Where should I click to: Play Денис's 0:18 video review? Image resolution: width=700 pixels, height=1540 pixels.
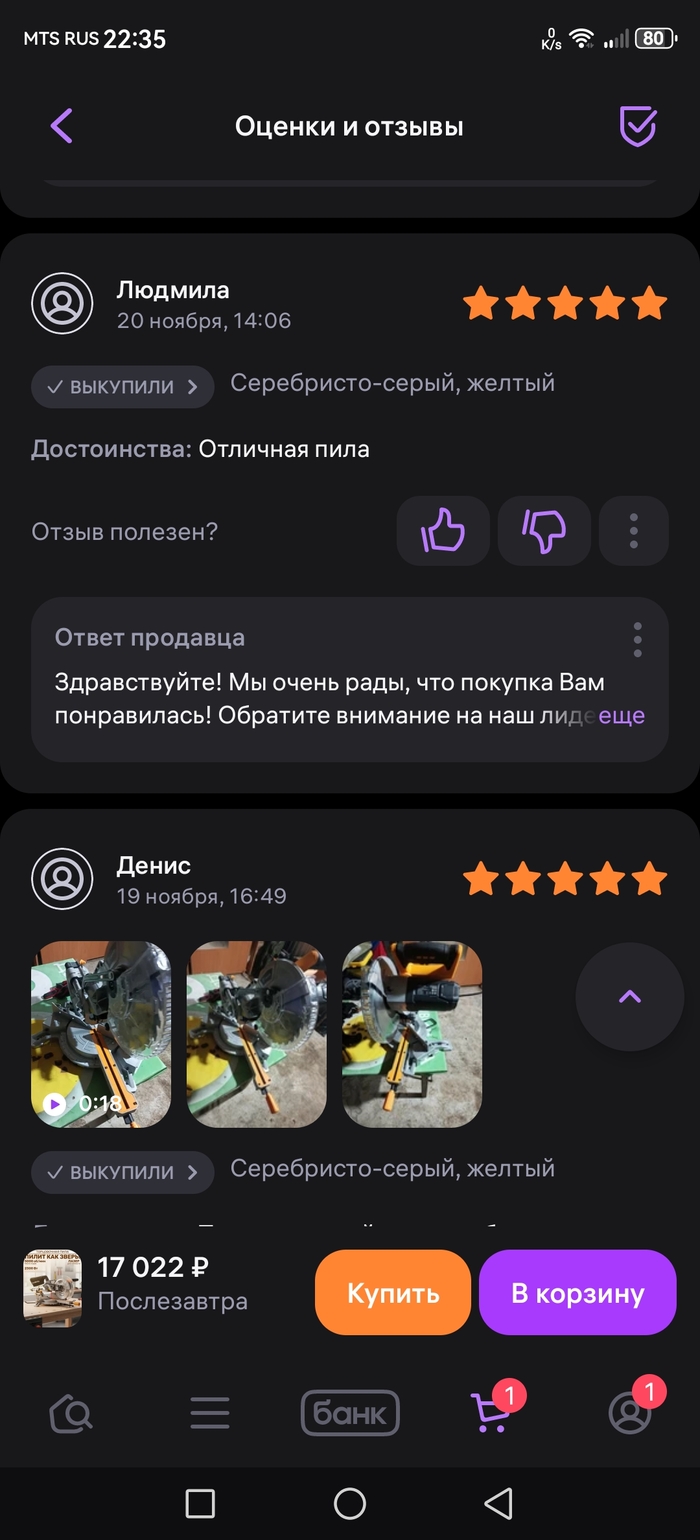101,1034
